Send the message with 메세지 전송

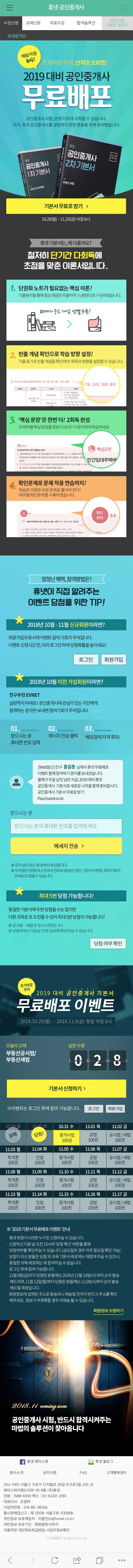click(x=66, y=846)
